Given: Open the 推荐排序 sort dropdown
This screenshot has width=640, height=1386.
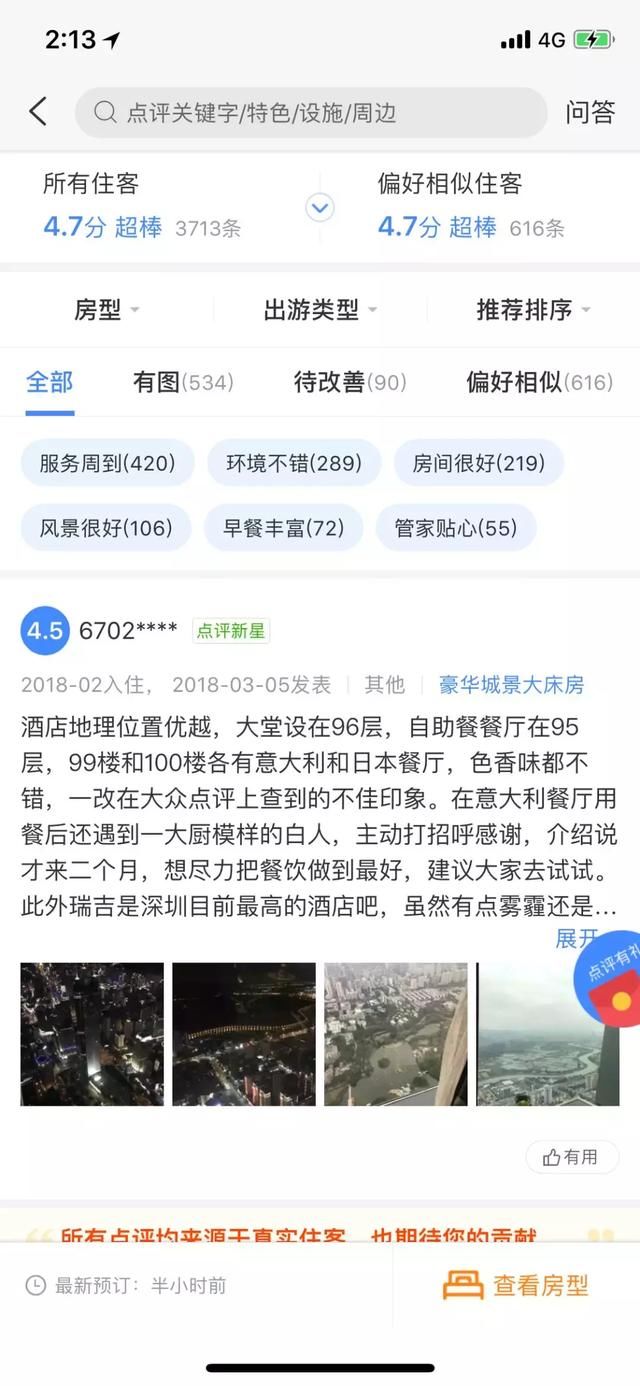Looking at the screenshot, I should coord(533,310).
